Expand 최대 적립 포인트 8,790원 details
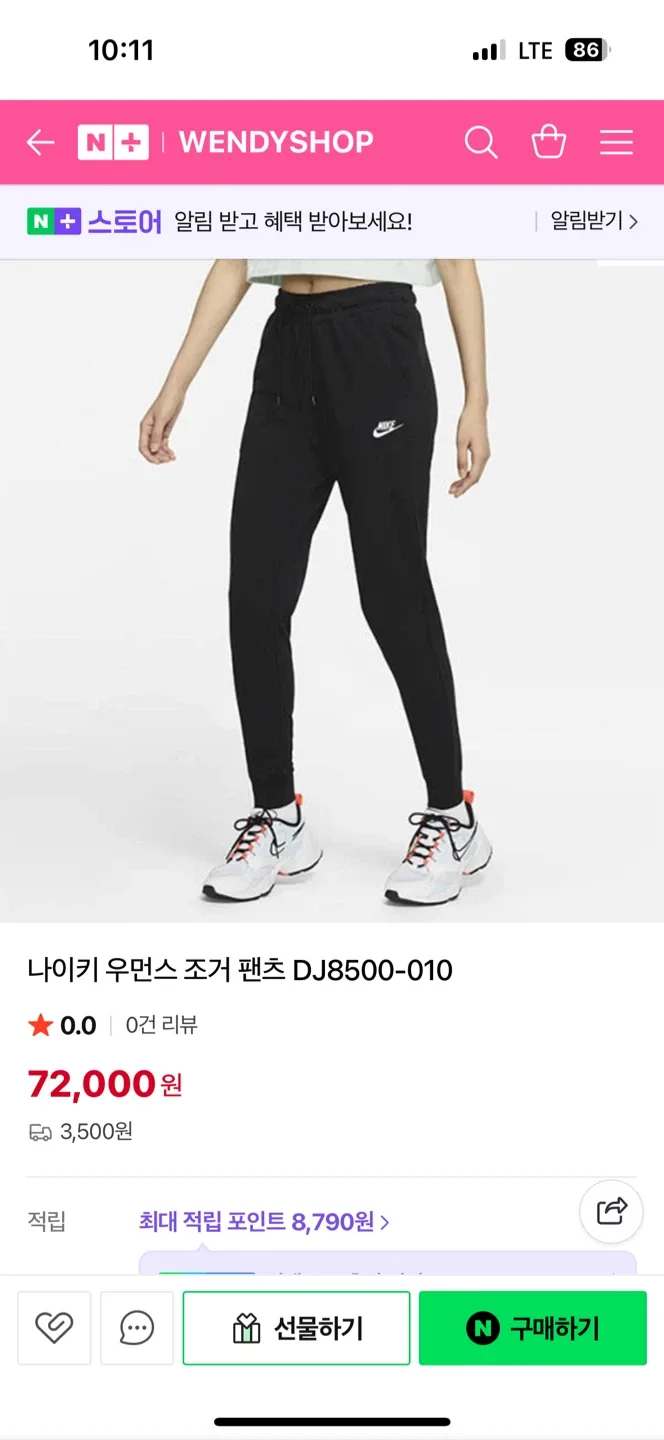The image size is (664, 1440). coord(264,1221)
